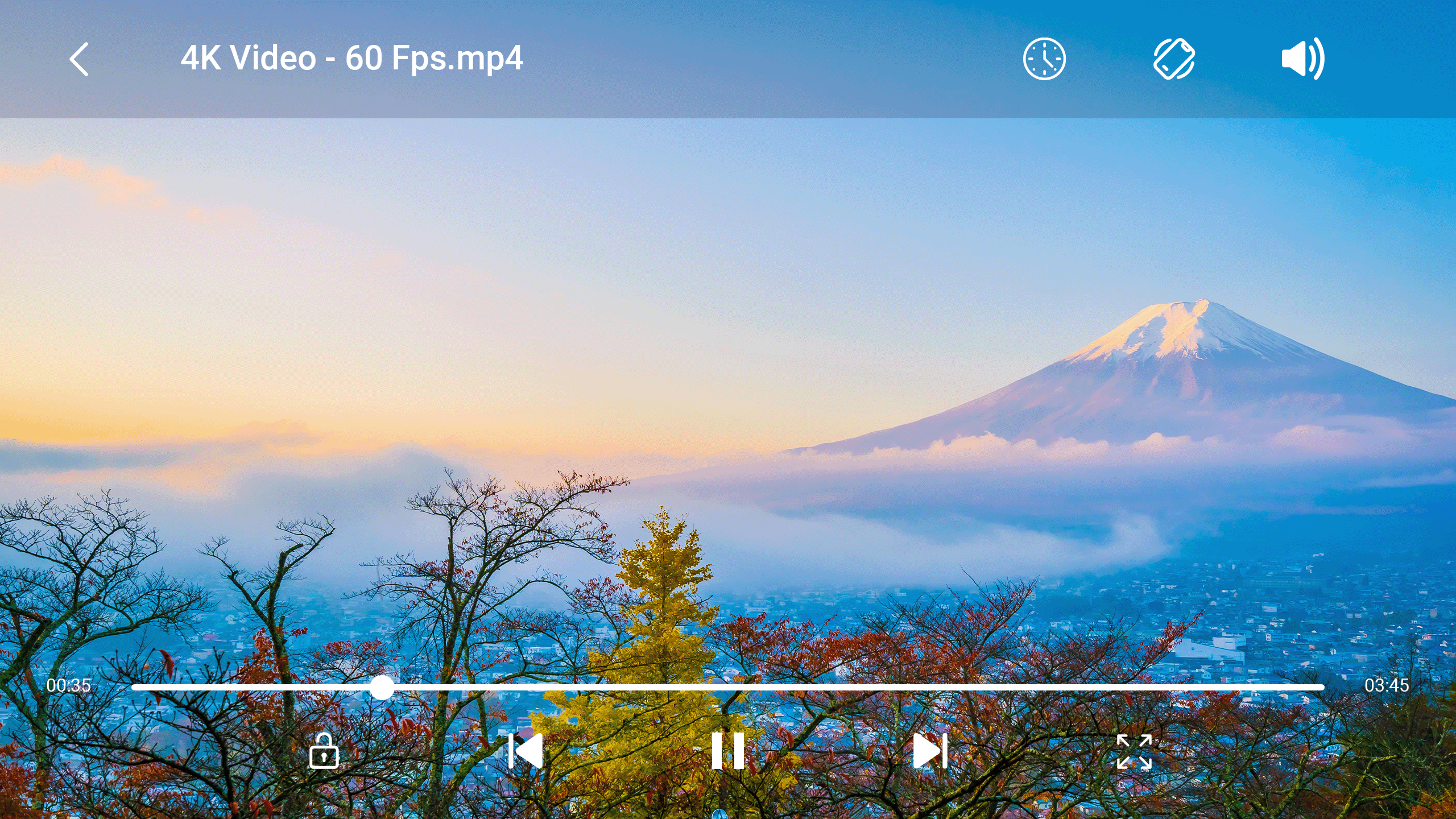Tap the seek bar to jump ahead
This screenshot has height=819, width=1456.
(x=853, y=688)
